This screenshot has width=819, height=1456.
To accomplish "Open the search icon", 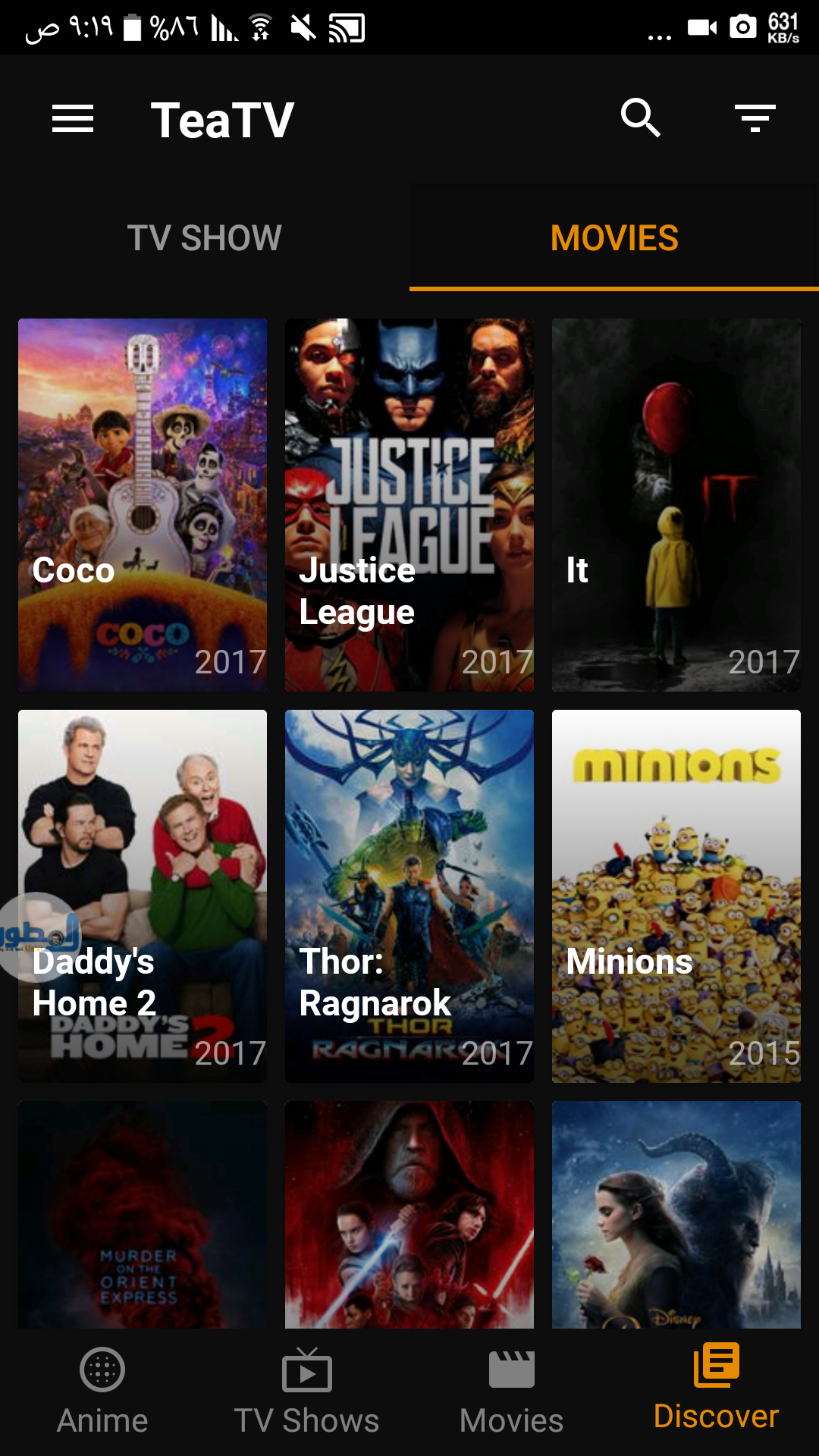I will click(x=641, y=118).
